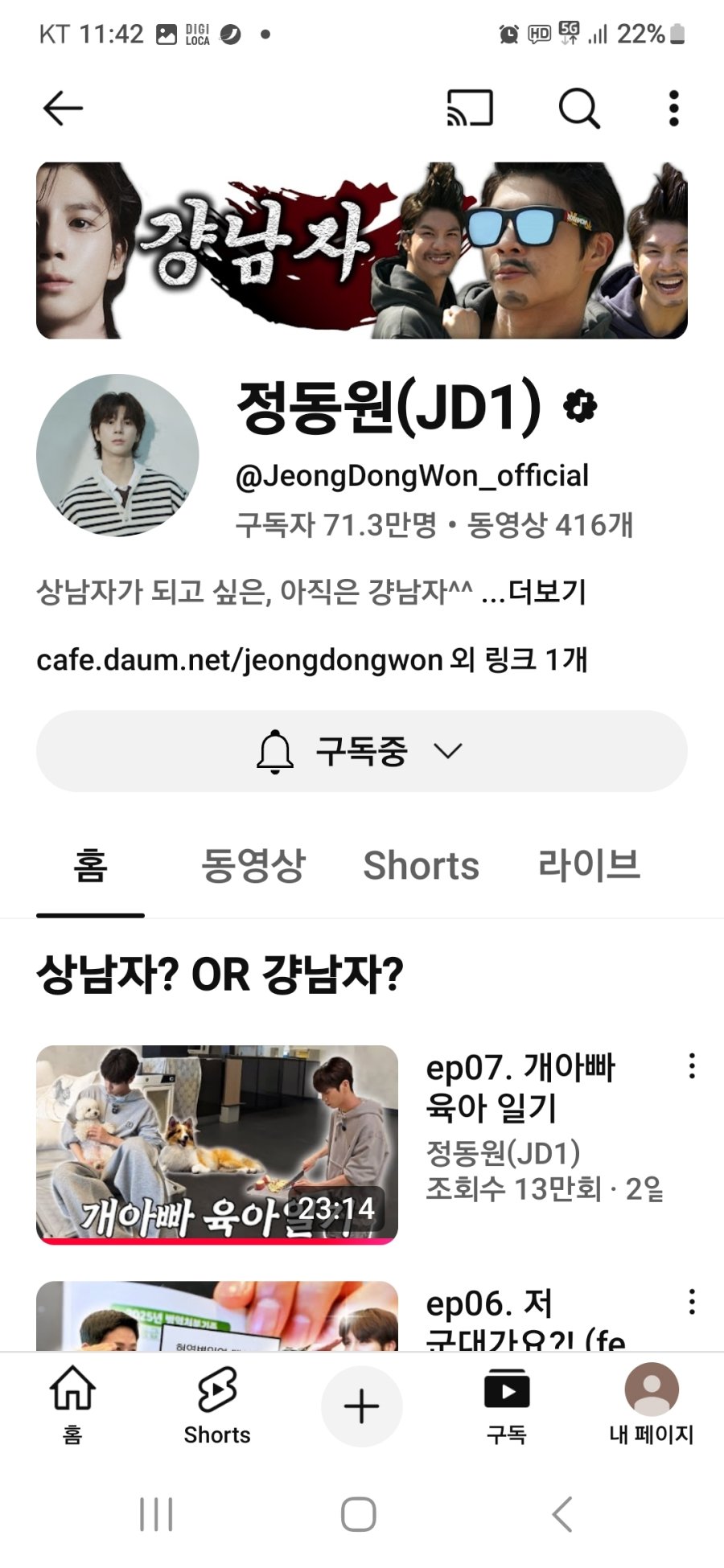Open the 구독 subscriptions tab
Image resolution: width=724 pixels, height=1568 pixels.
click(507, 1405)
